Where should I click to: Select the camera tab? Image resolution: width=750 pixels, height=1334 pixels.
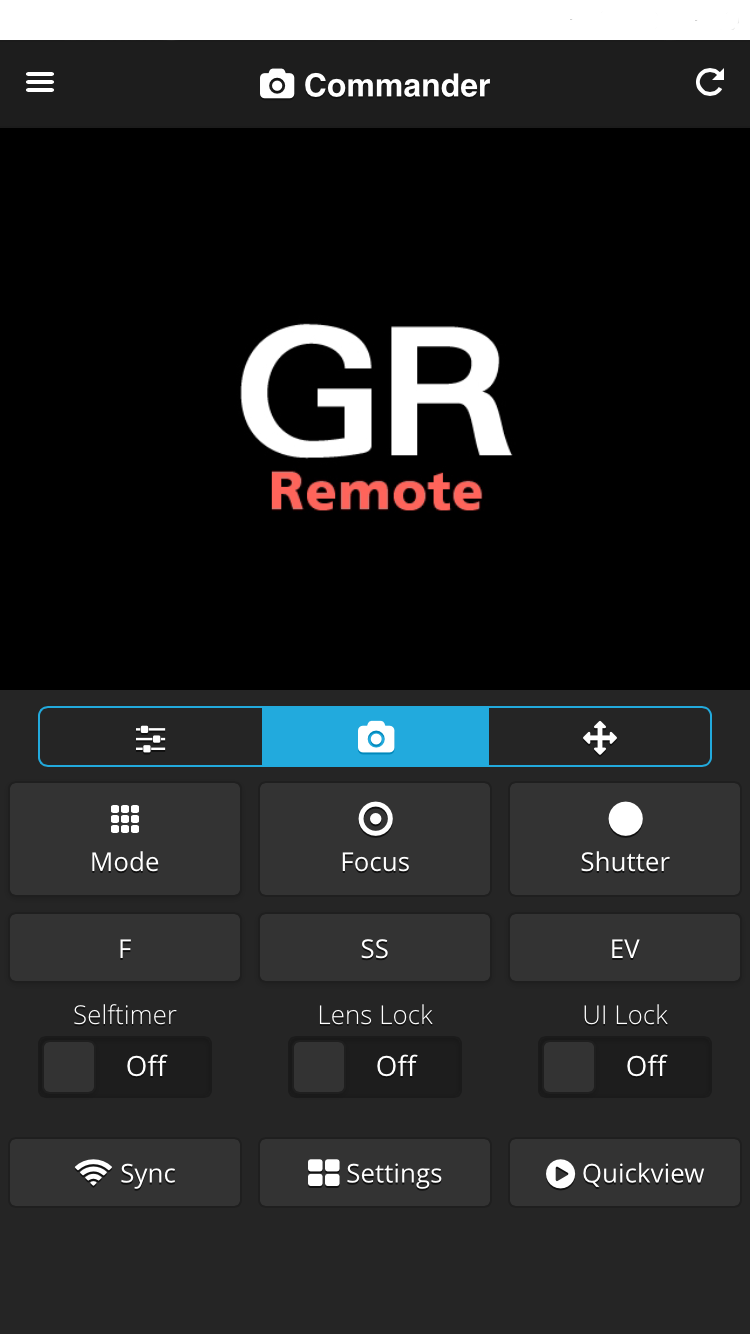pyautogui.click(x=375, y=738)
